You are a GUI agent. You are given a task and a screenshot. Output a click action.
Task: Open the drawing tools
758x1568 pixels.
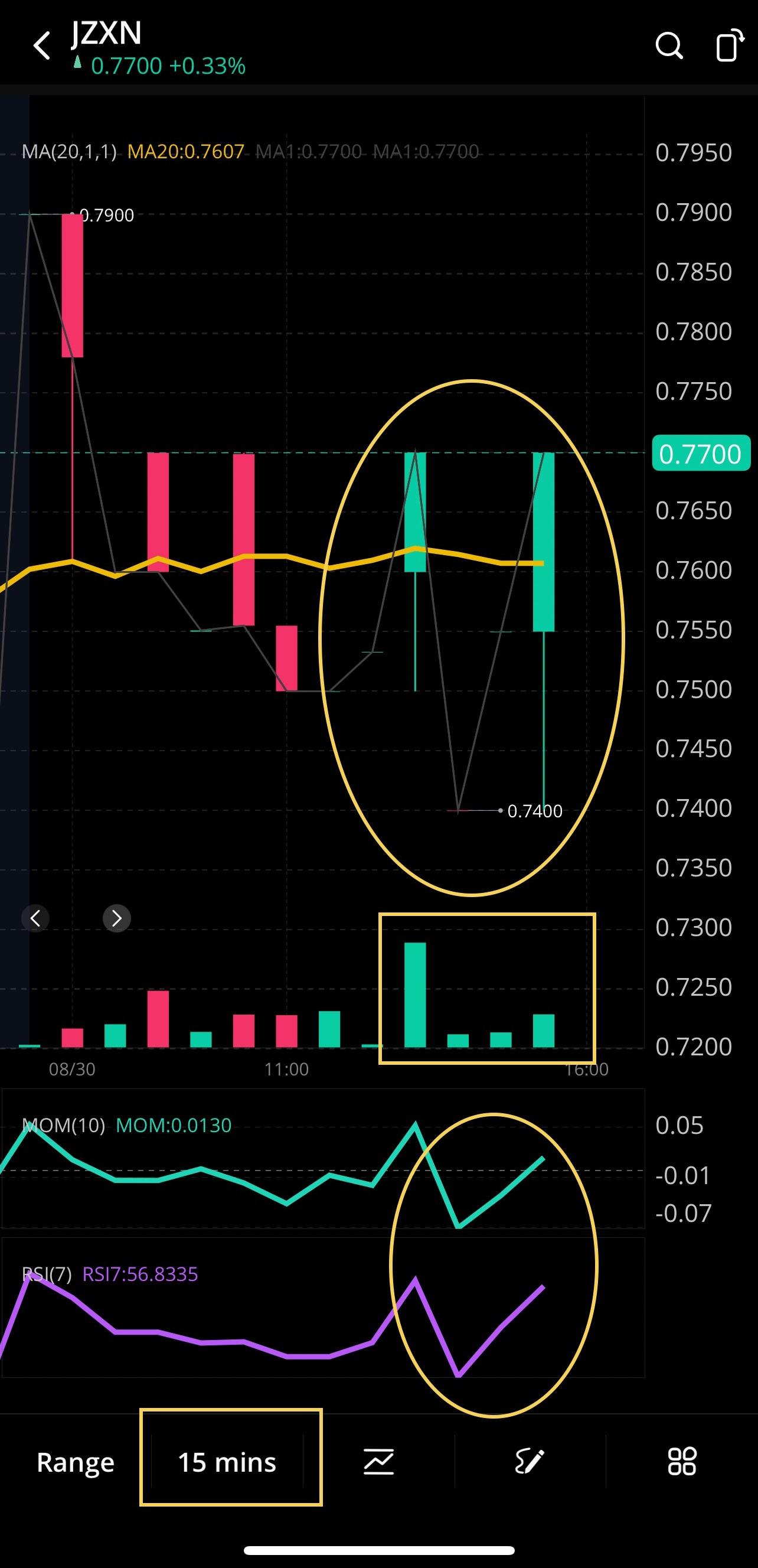pos(530,1462)
